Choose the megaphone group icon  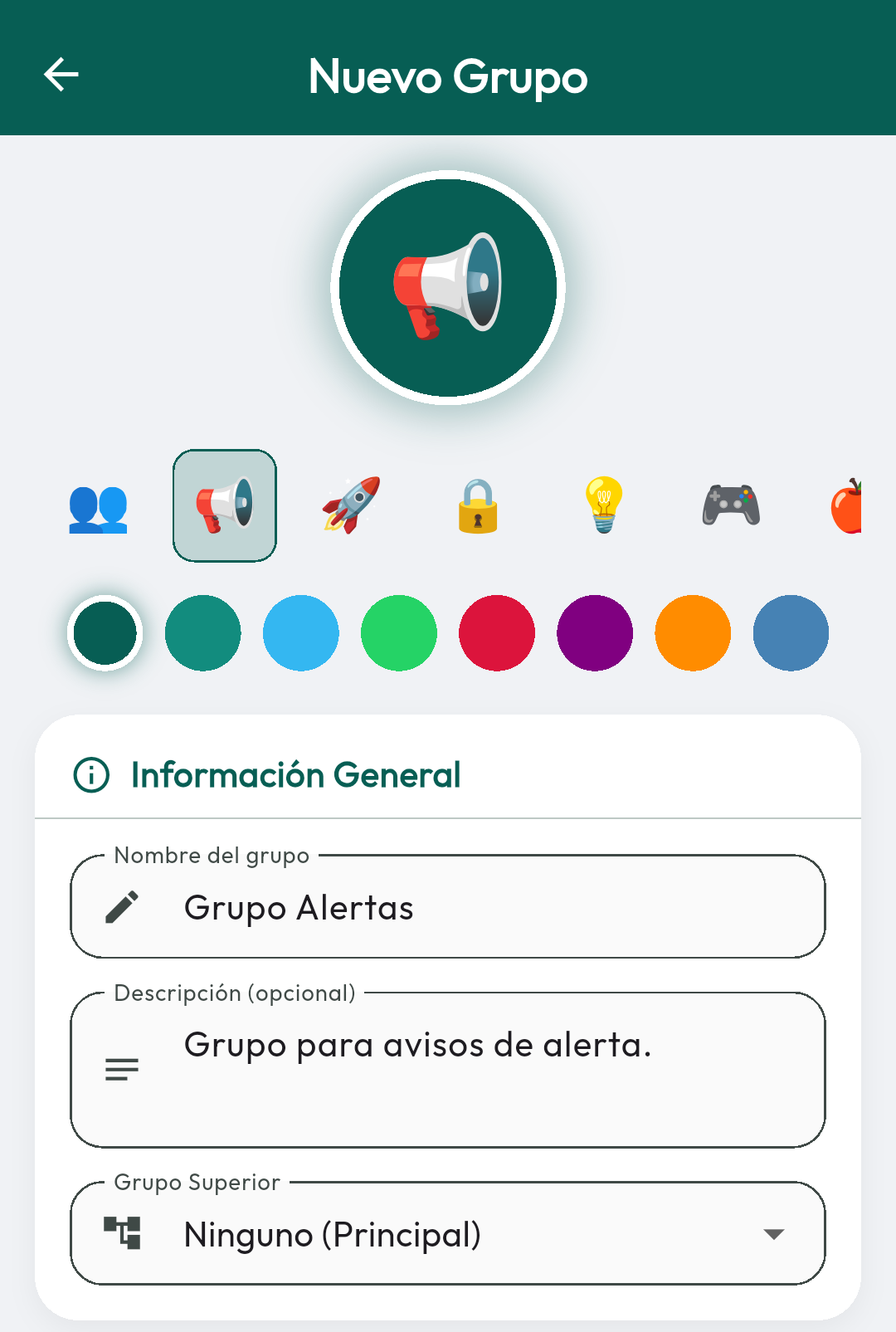[225, 505]
